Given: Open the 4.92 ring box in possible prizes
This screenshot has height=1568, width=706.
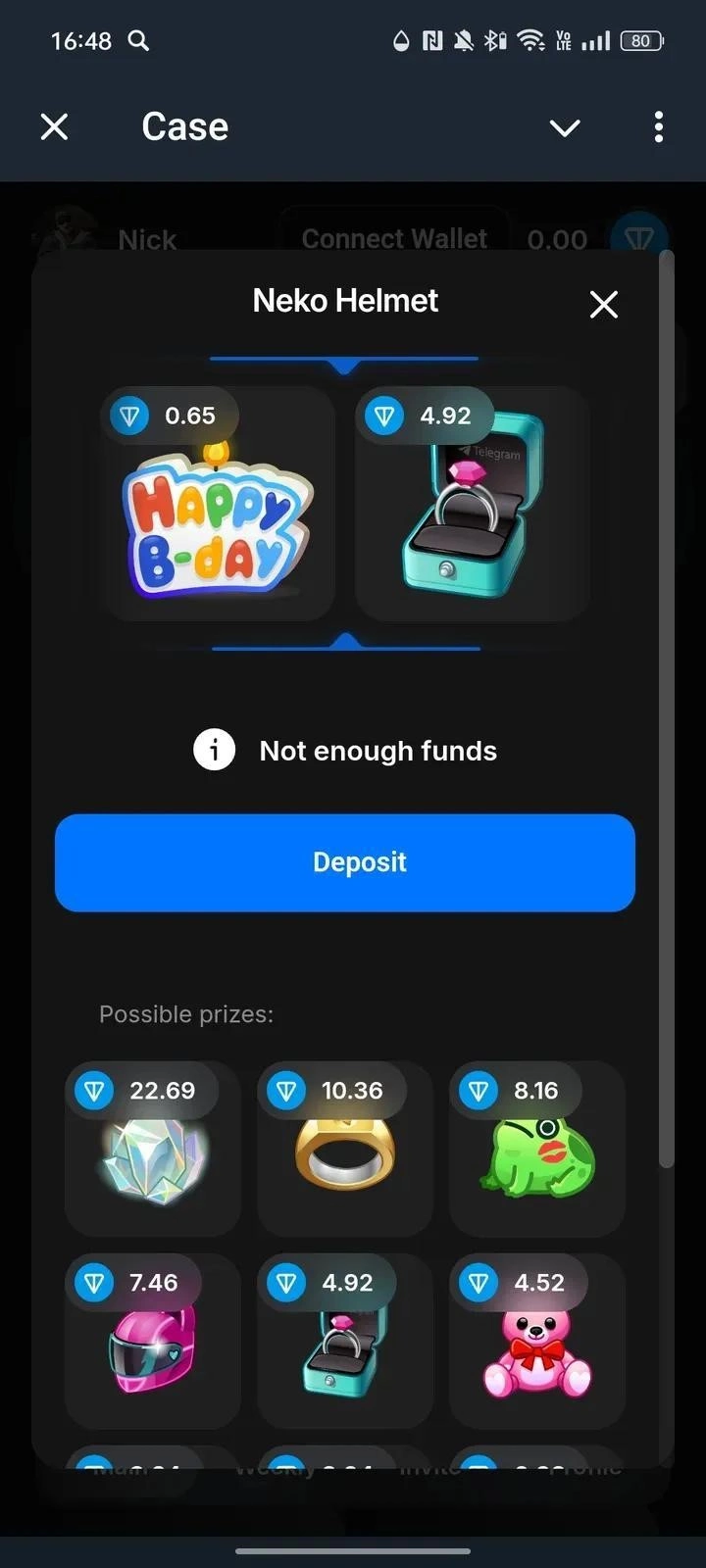Looking at the screenshot, I should (345, 1341).
